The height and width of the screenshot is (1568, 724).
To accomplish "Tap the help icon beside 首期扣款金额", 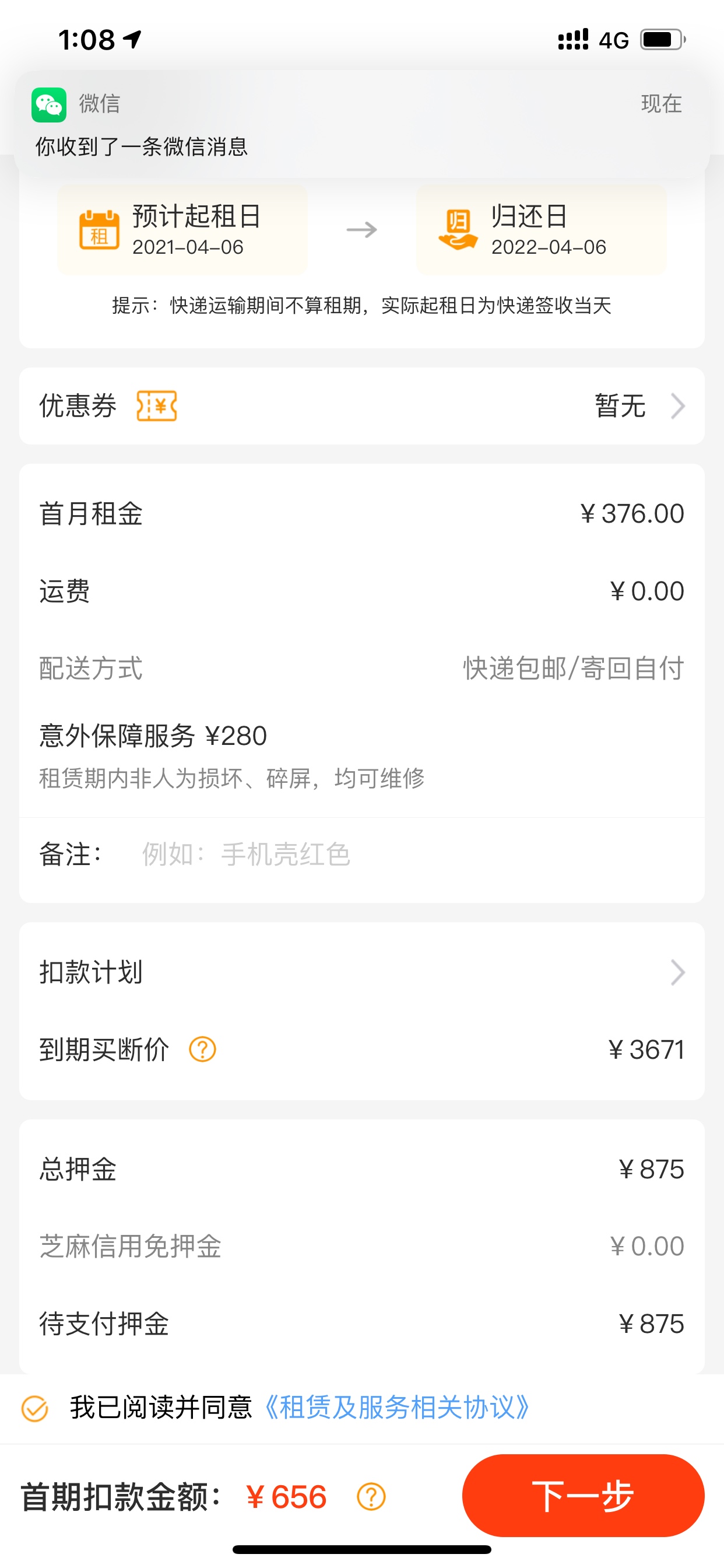I will tap(371, 1496).
